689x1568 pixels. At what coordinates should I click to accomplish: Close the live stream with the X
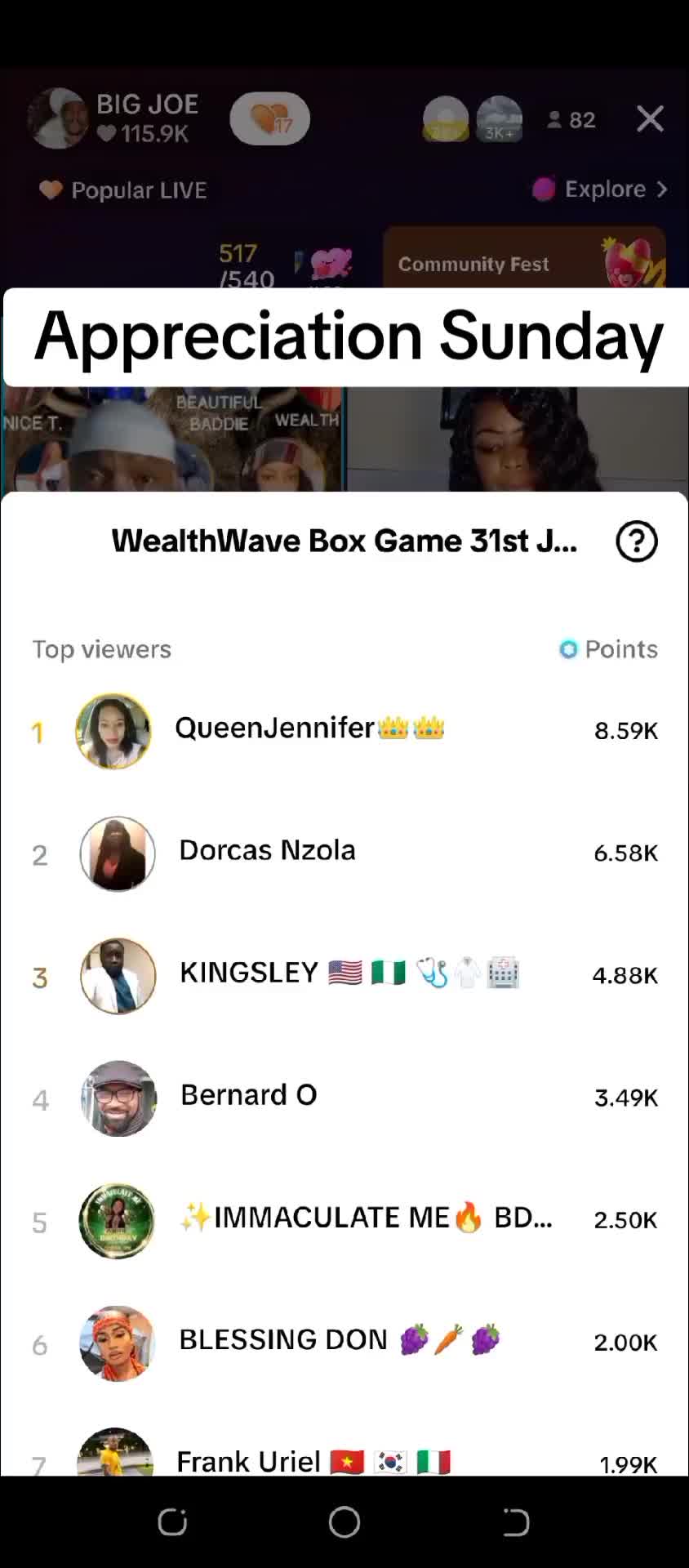coord(650,119)
